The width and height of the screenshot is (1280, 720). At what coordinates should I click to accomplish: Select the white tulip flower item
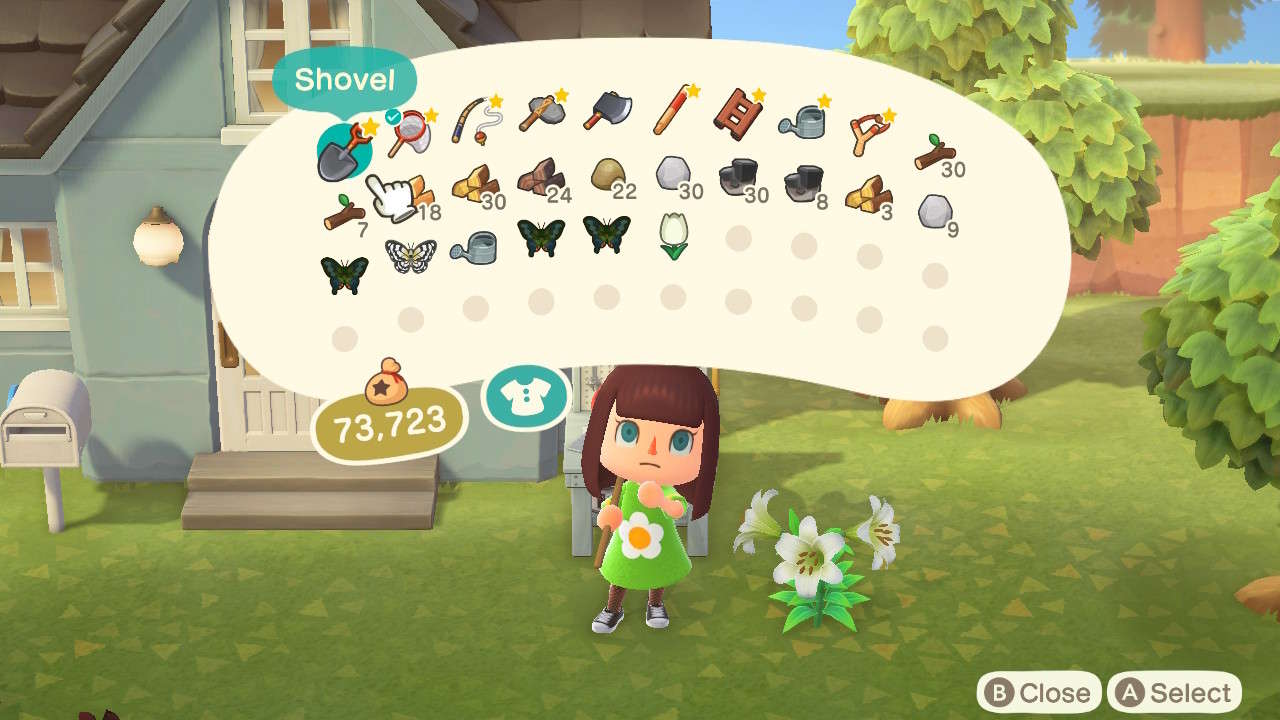[673, 236]
